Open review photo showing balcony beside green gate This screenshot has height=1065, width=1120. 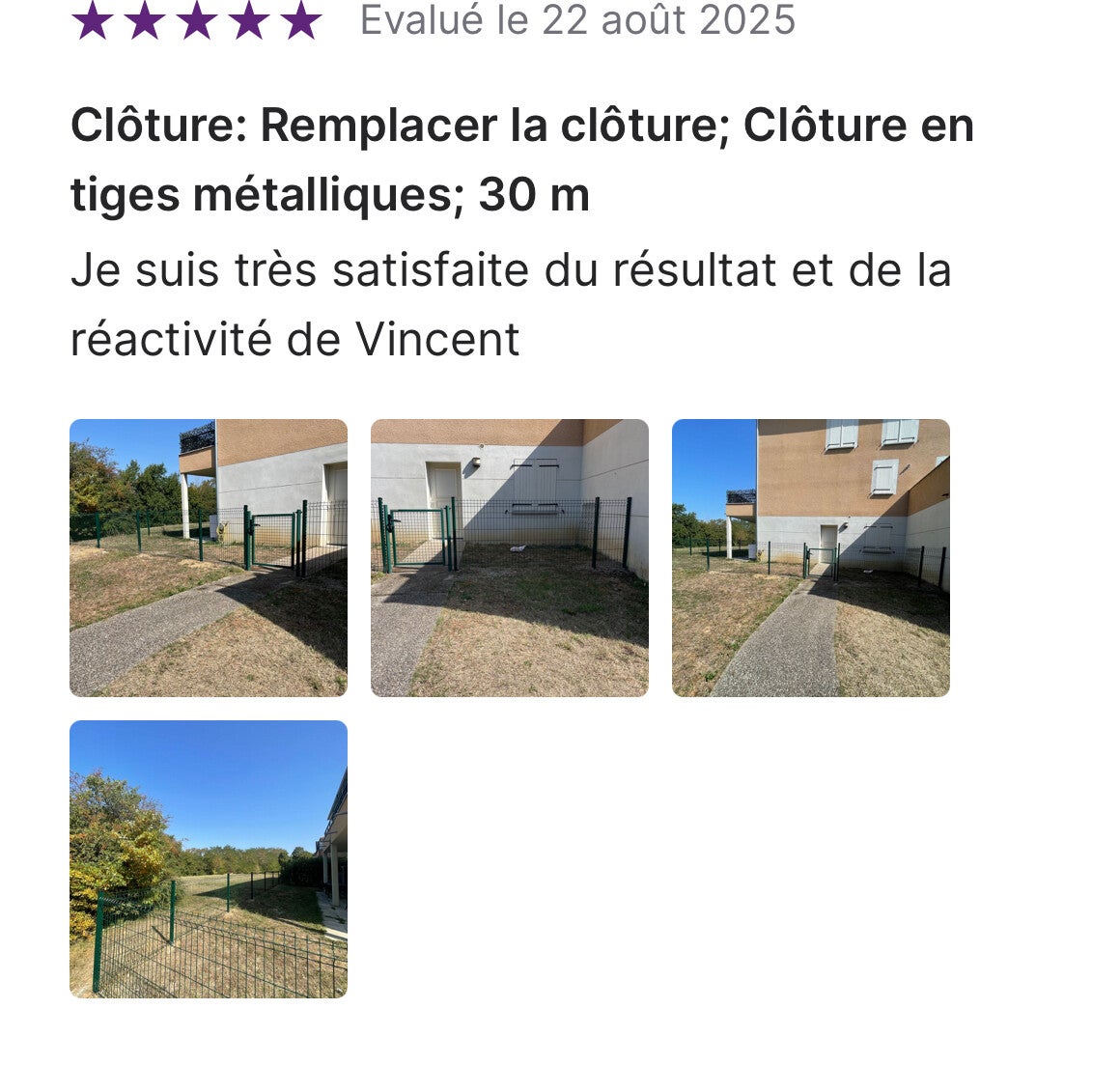(209, 558)
